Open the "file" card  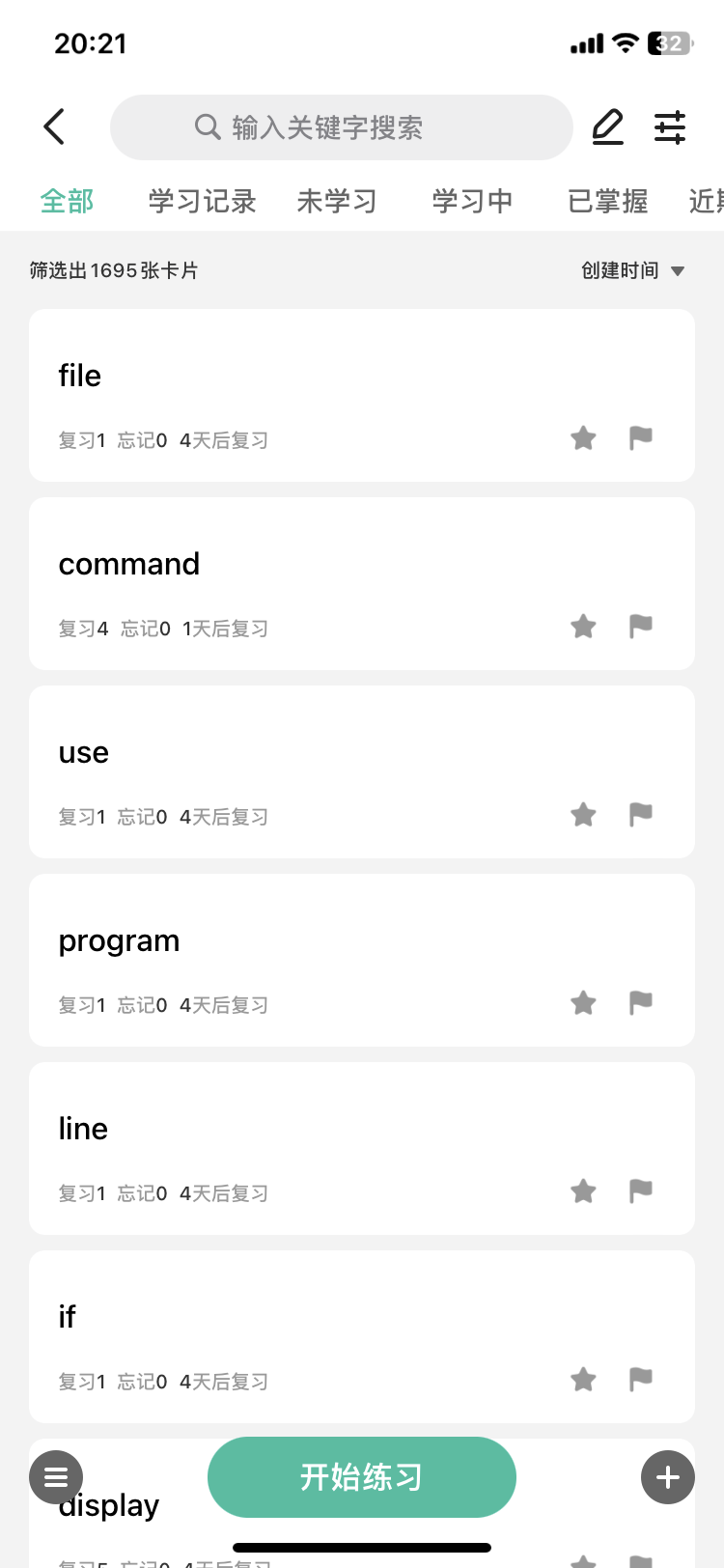click(362, 396)
